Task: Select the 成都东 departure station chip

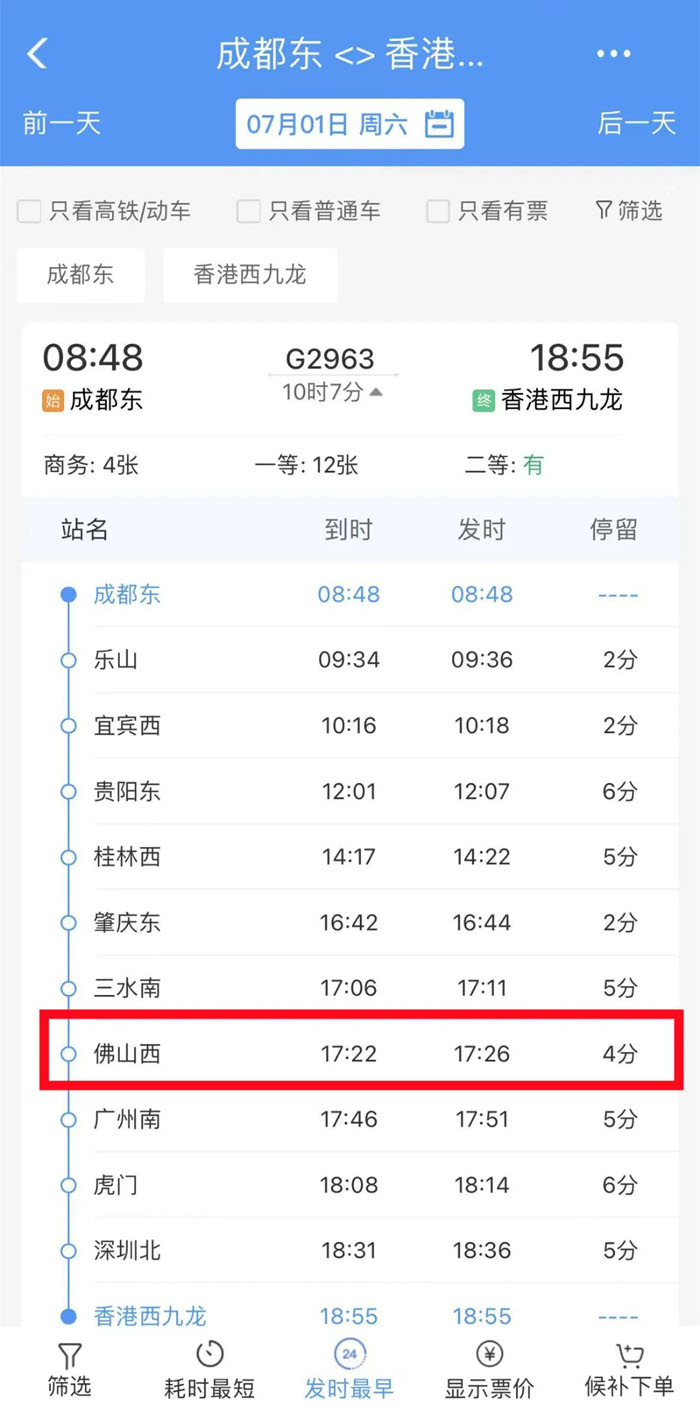Action: pos(80,275)
